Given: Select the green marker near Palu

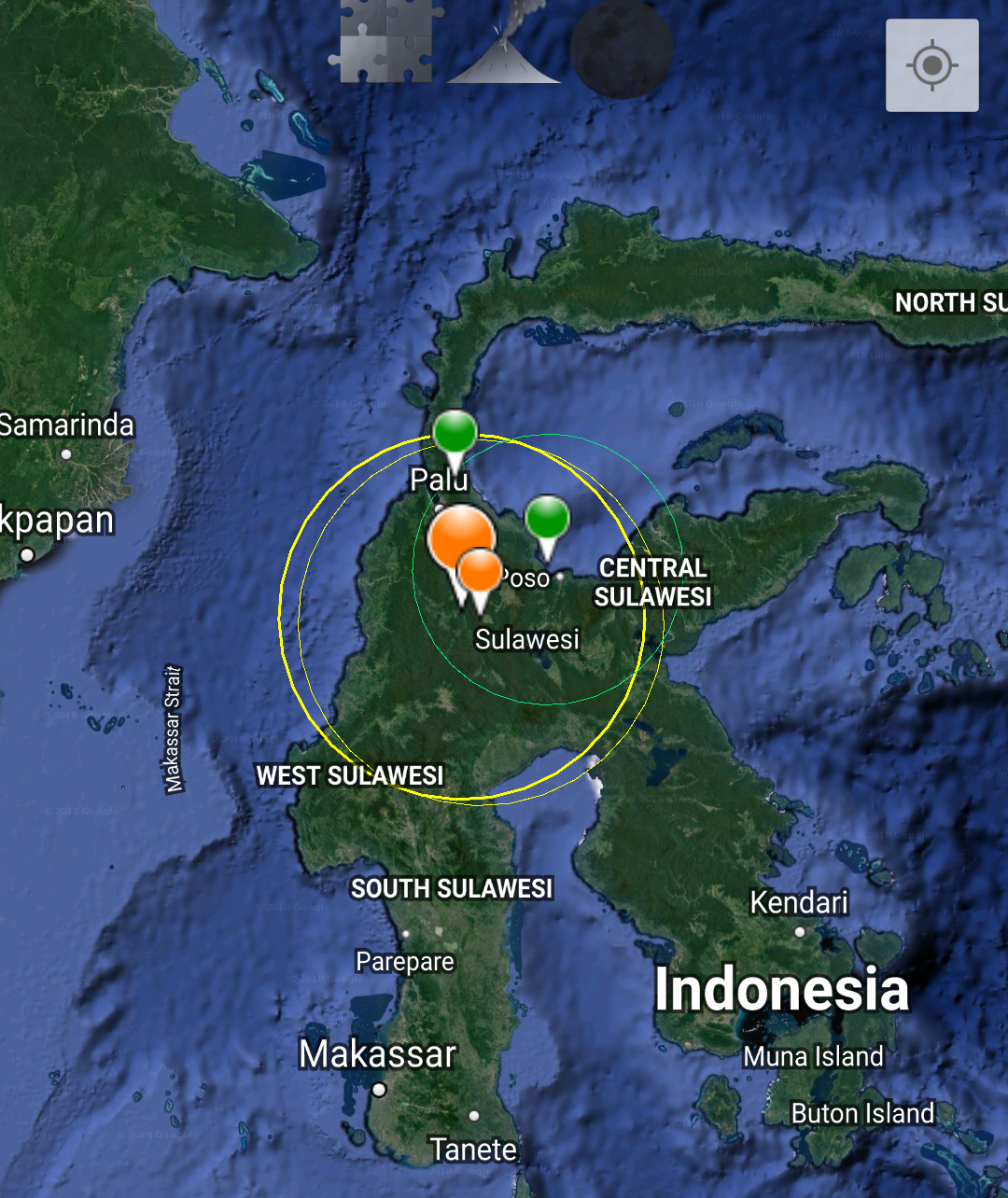Looking at the screenshot, I should point(455,433).
